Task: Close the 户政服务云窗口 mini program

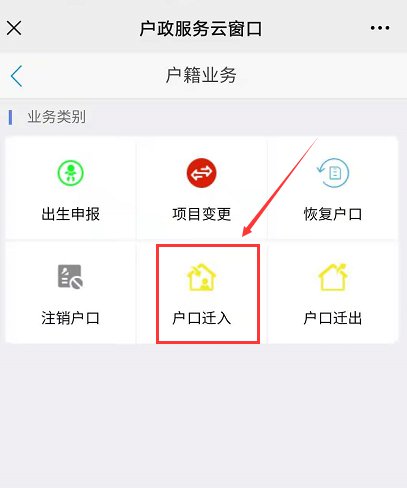Action: point(14,28)
